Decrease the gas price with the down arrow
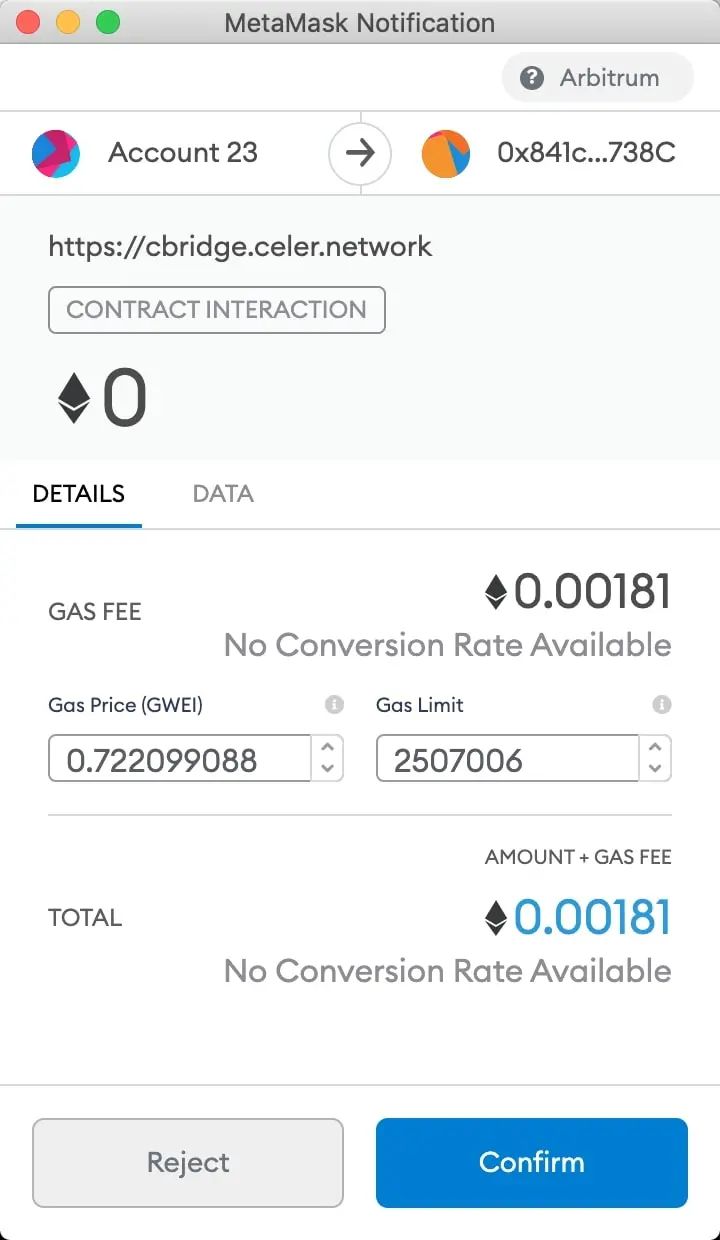Viewport: 720px width, 1240px height. coord(328,769)
